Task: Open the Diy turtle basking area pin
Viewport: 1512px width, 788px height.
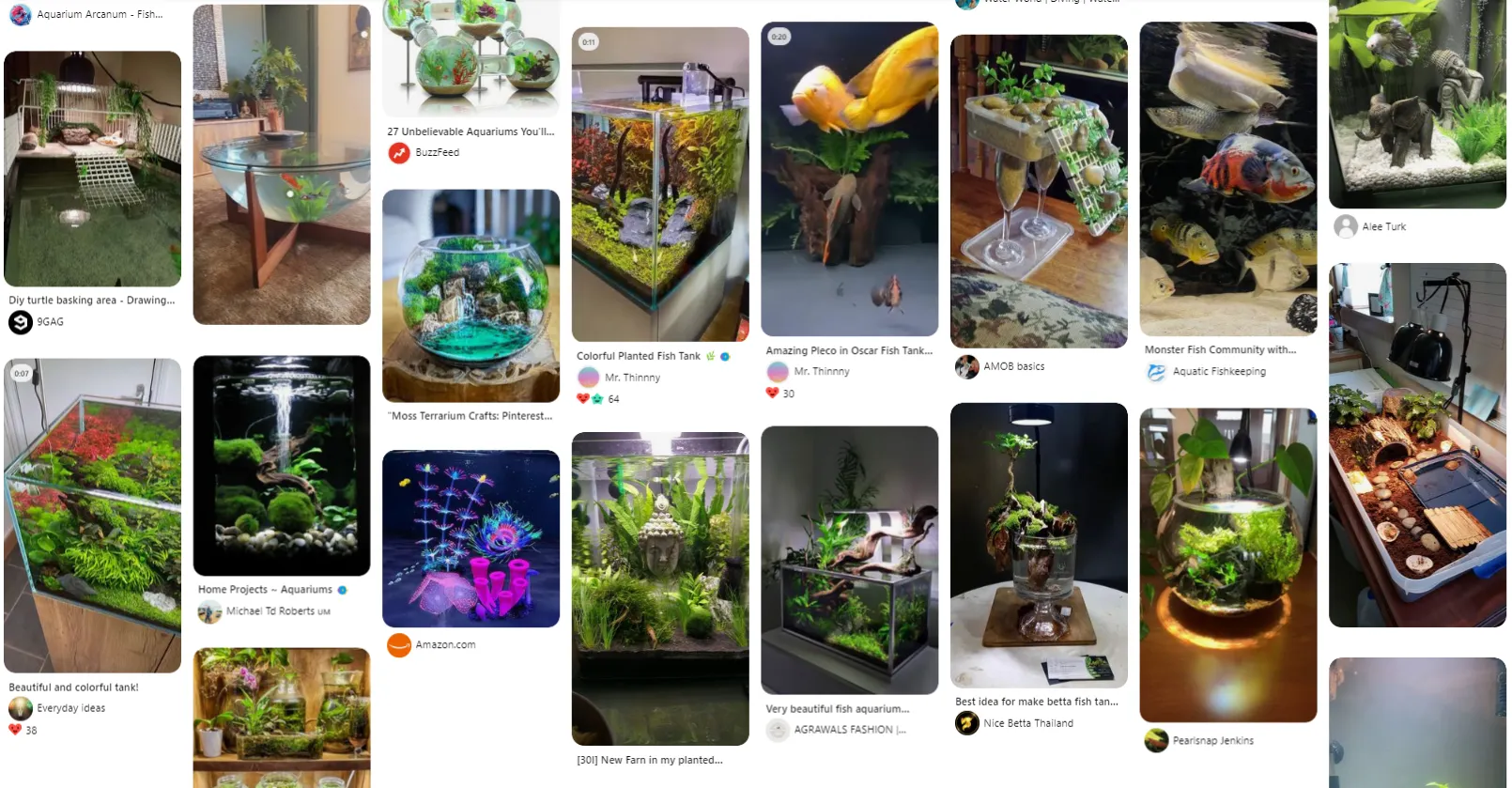Action: click(x=92, y=169)
